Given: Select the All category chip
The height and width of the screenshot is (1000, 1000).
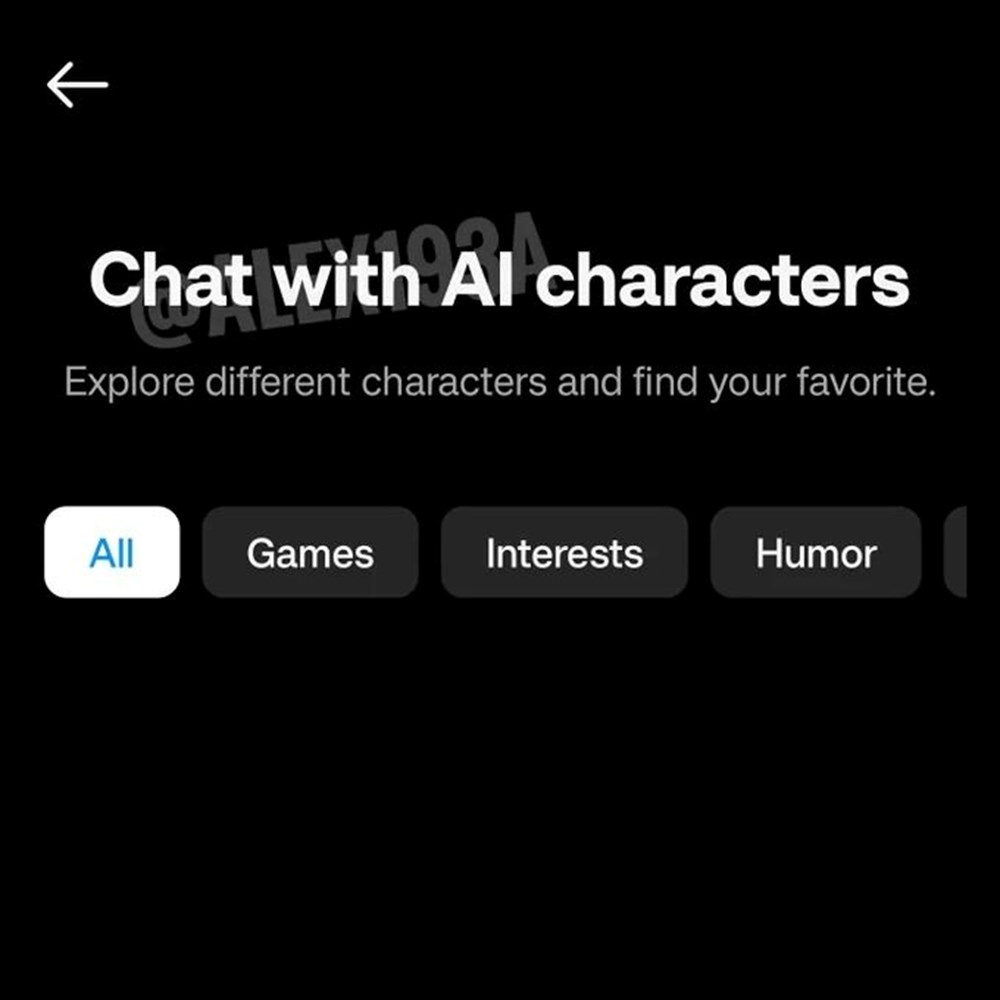Looking at the screenshot, I should tap(112, 553).
